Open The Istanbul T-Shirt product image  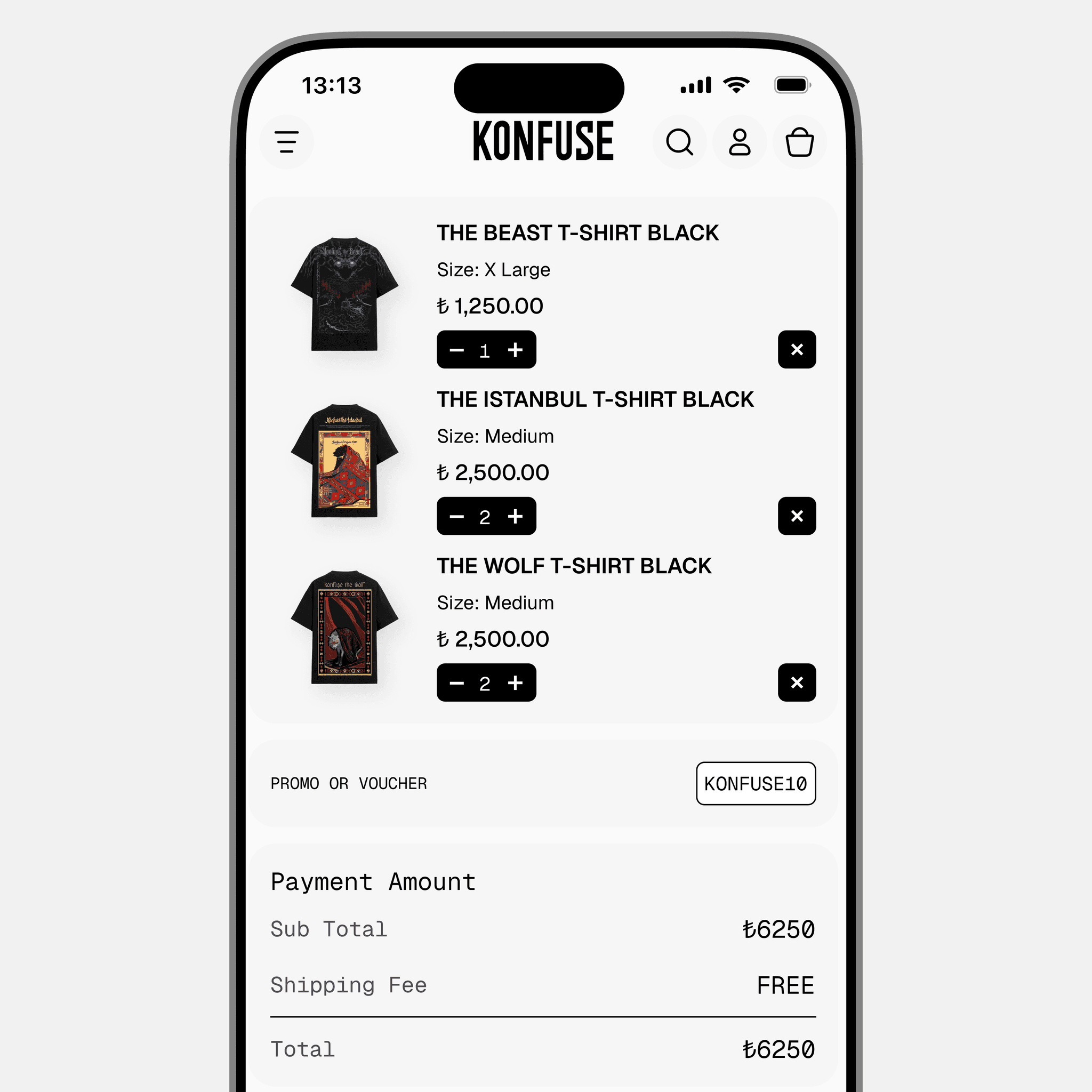(344, 460)
